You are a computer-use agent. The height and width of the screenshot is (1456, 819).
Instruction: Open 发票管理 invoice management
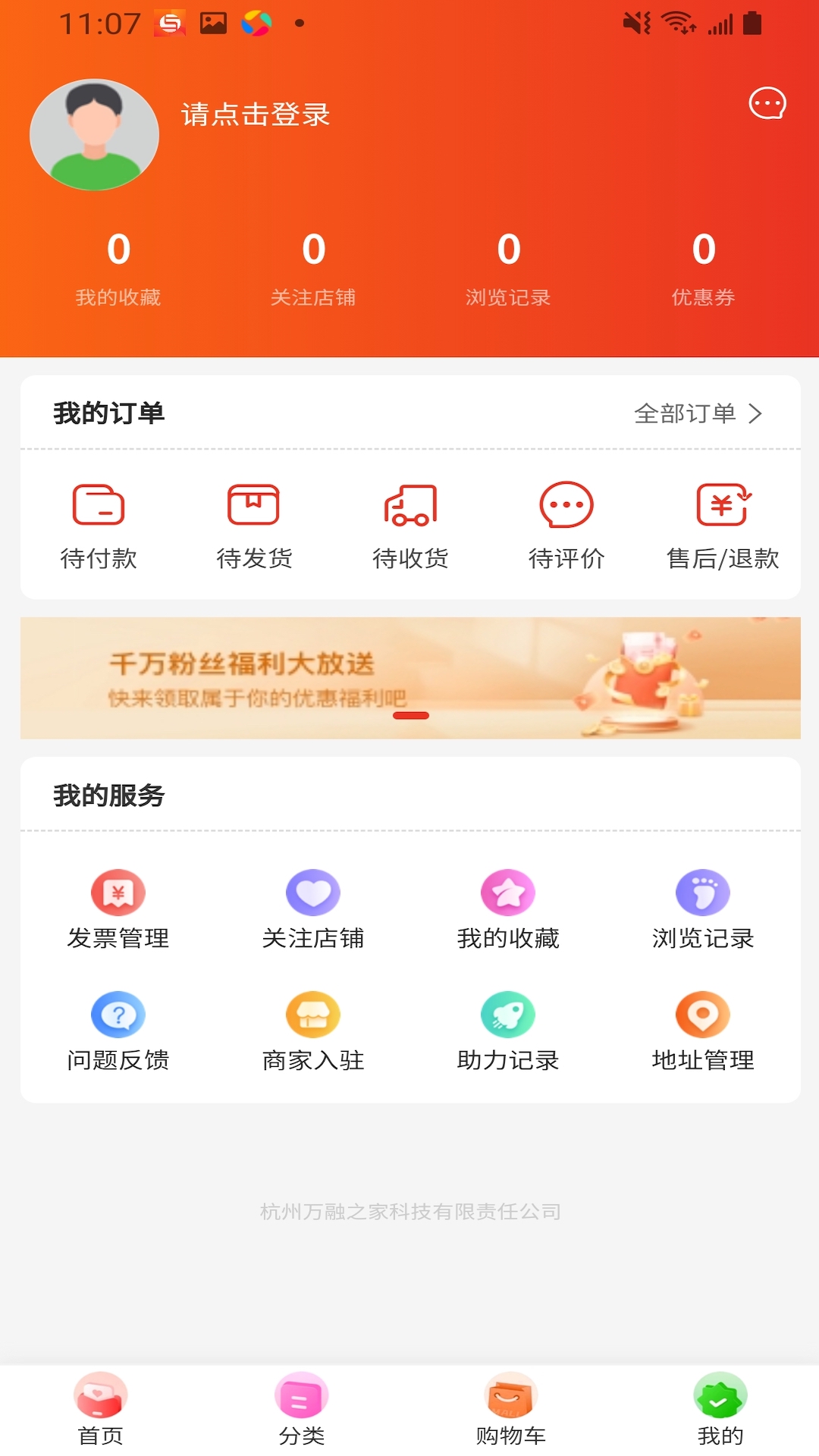pos(118,908)
